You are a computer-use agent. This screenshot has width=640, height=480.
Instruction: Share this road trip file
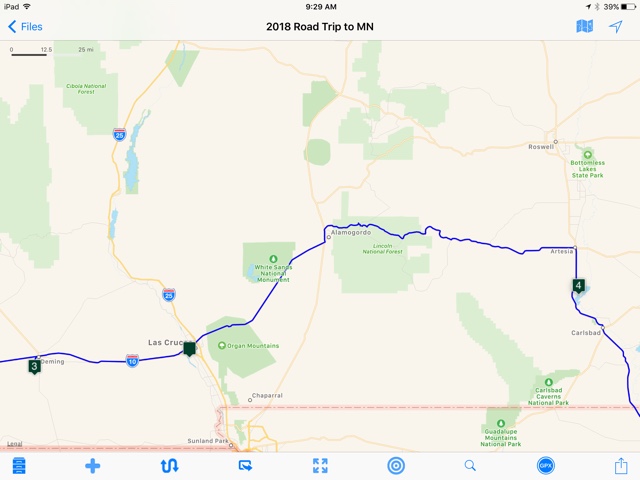click(621, 465)
